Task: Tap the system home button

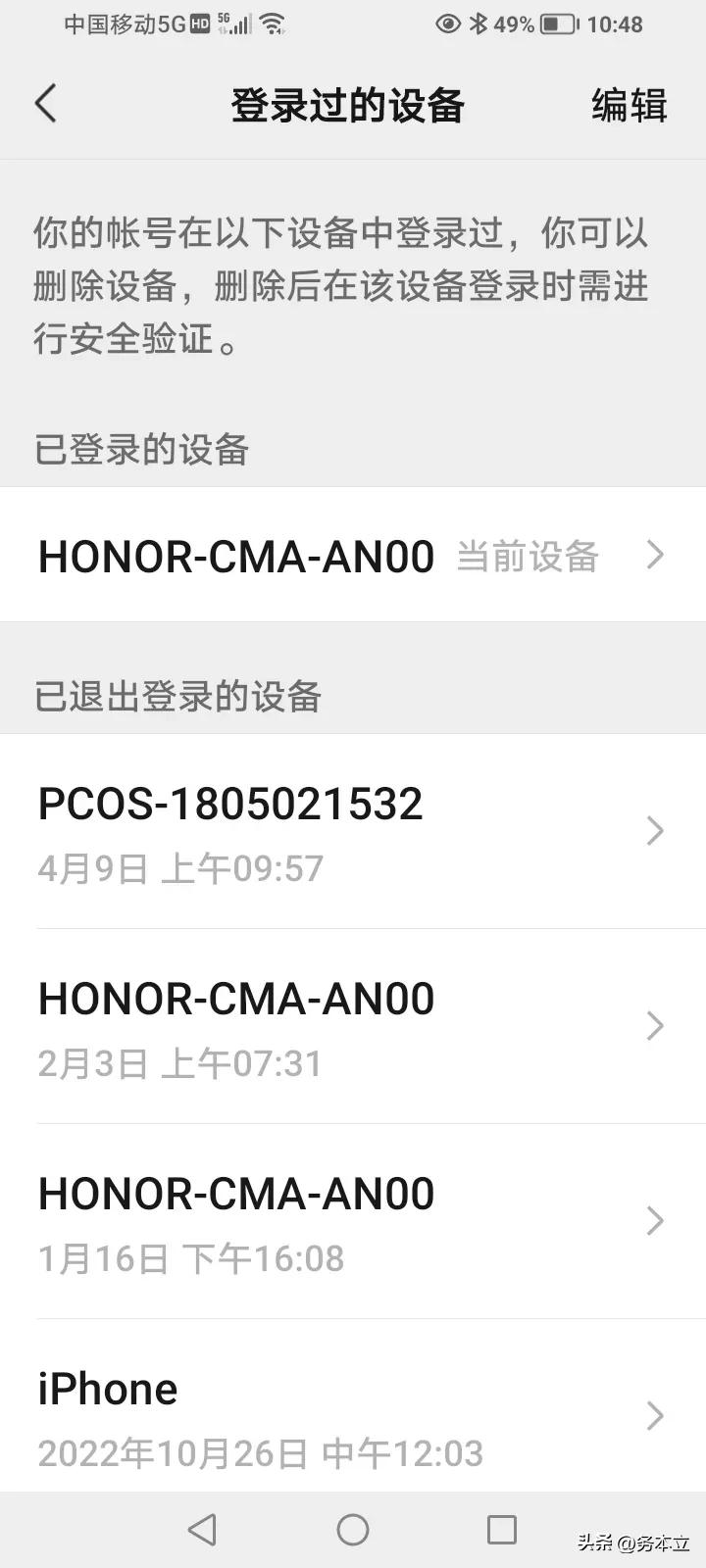Action: click(x=353, y=1530)
